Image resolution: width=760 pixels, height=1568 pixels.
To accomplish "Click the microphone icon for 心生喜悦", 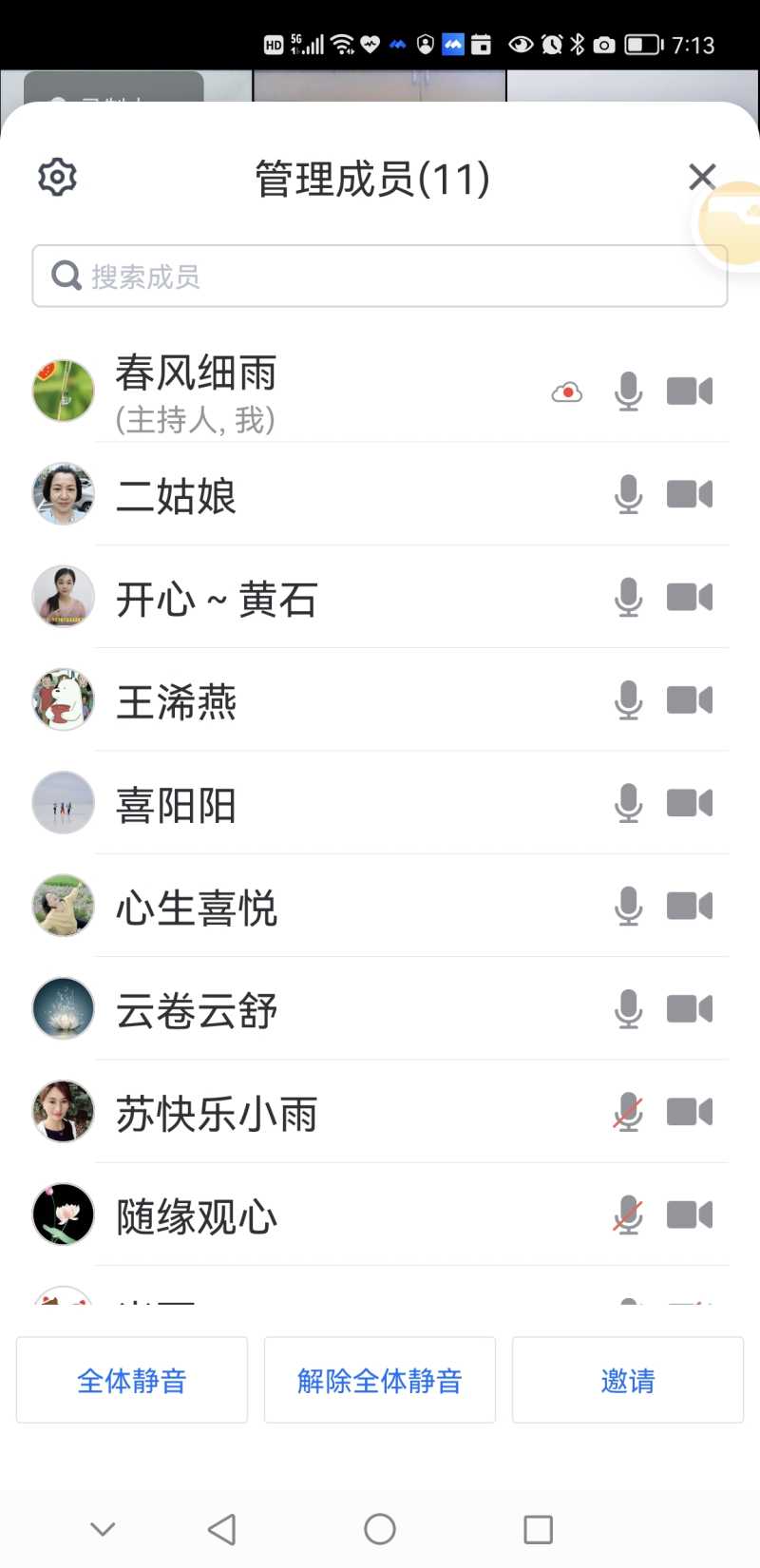I will tap(628, 906).
